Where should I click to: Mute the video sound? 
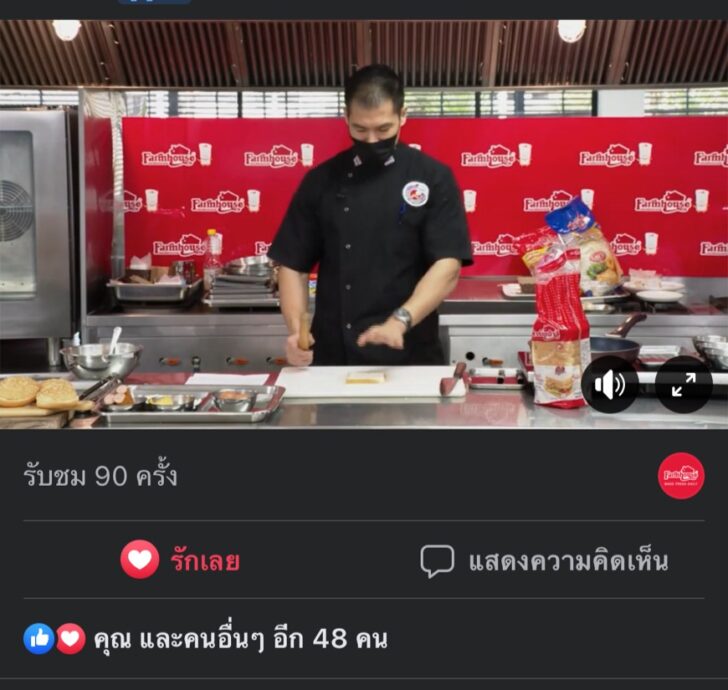coord(609,384)
